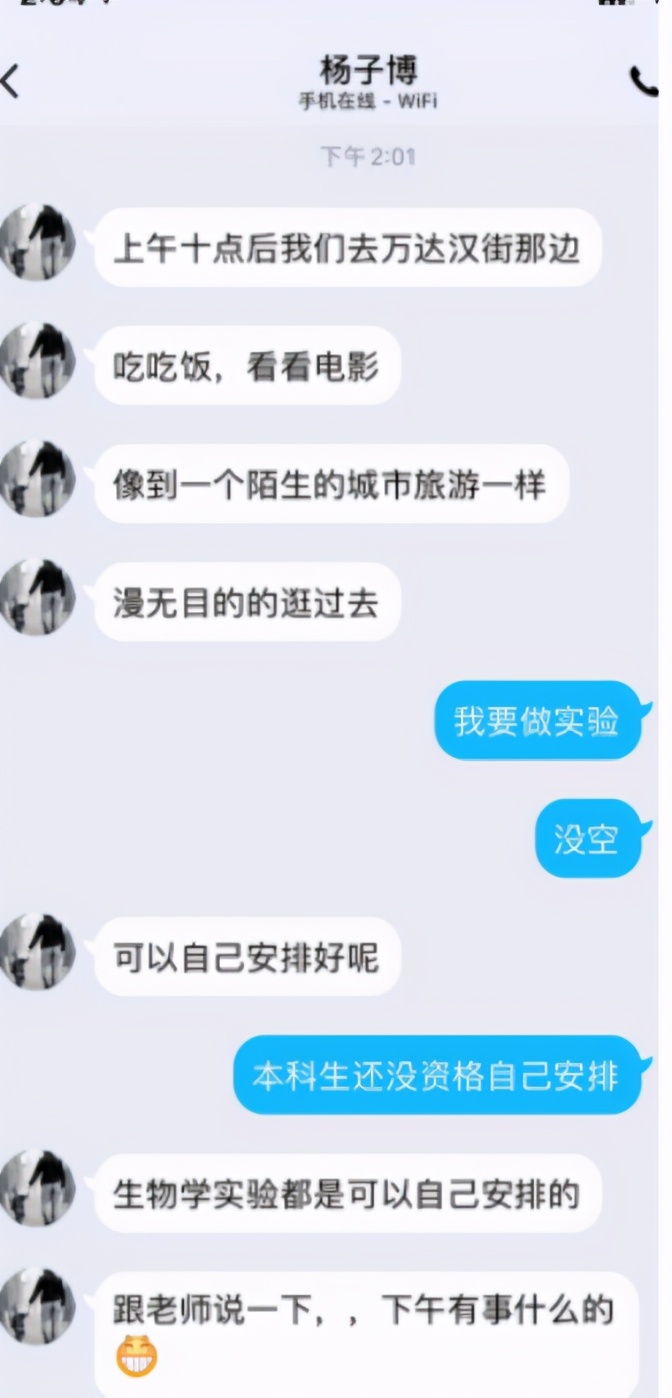Start a voice call with 杨子博

click(645, 81)
